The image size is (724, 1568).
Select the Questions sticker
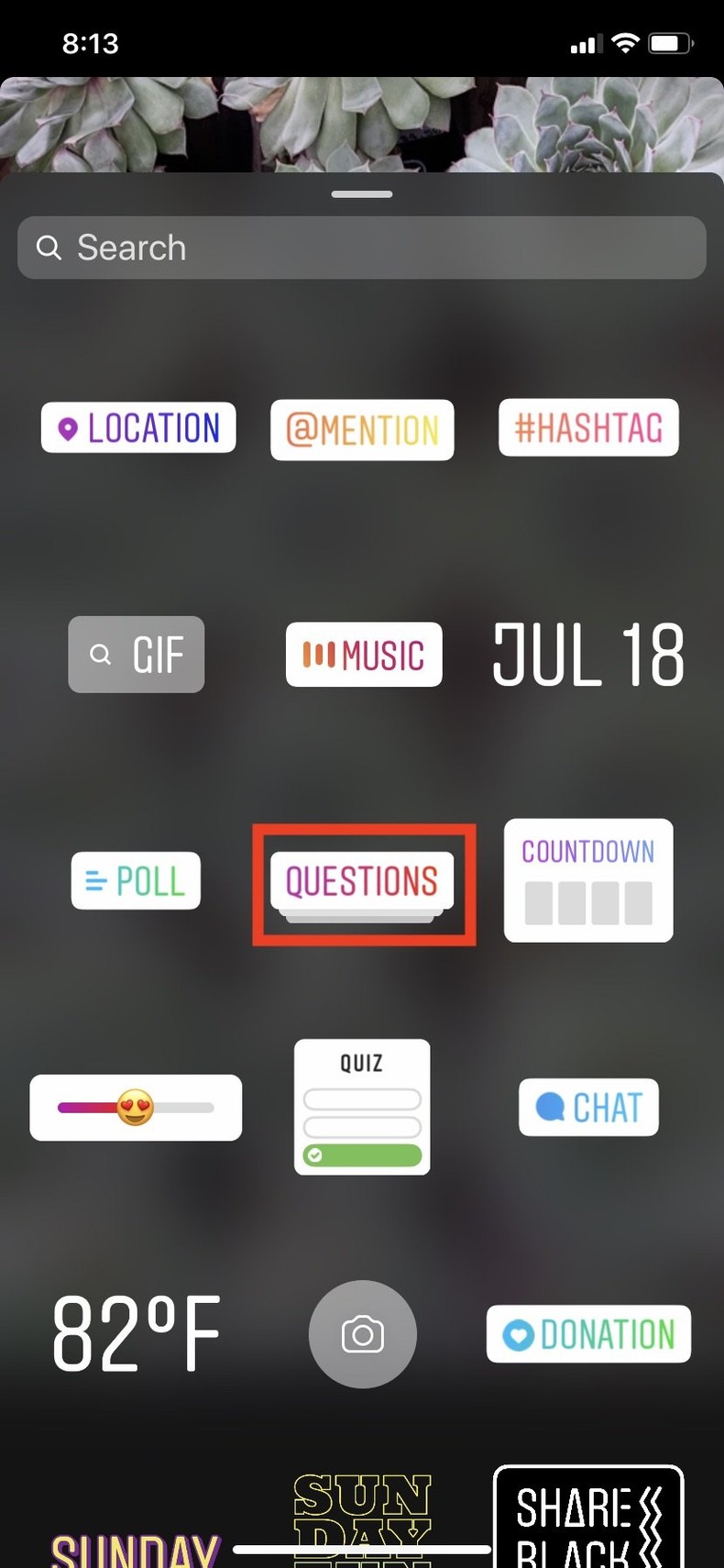[x=362, y=882]
